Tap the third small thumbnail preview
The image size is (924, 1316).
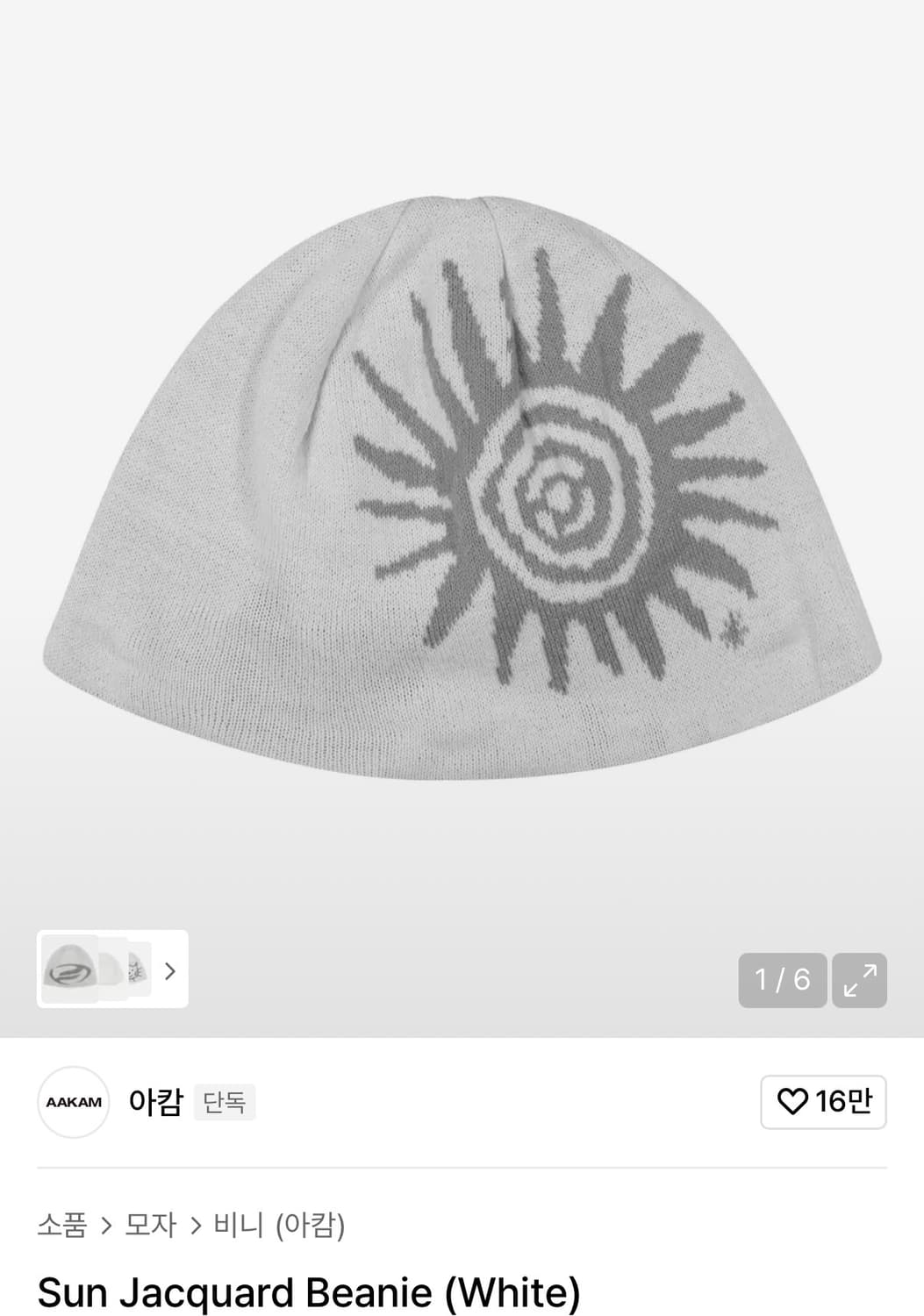point(139,970)
